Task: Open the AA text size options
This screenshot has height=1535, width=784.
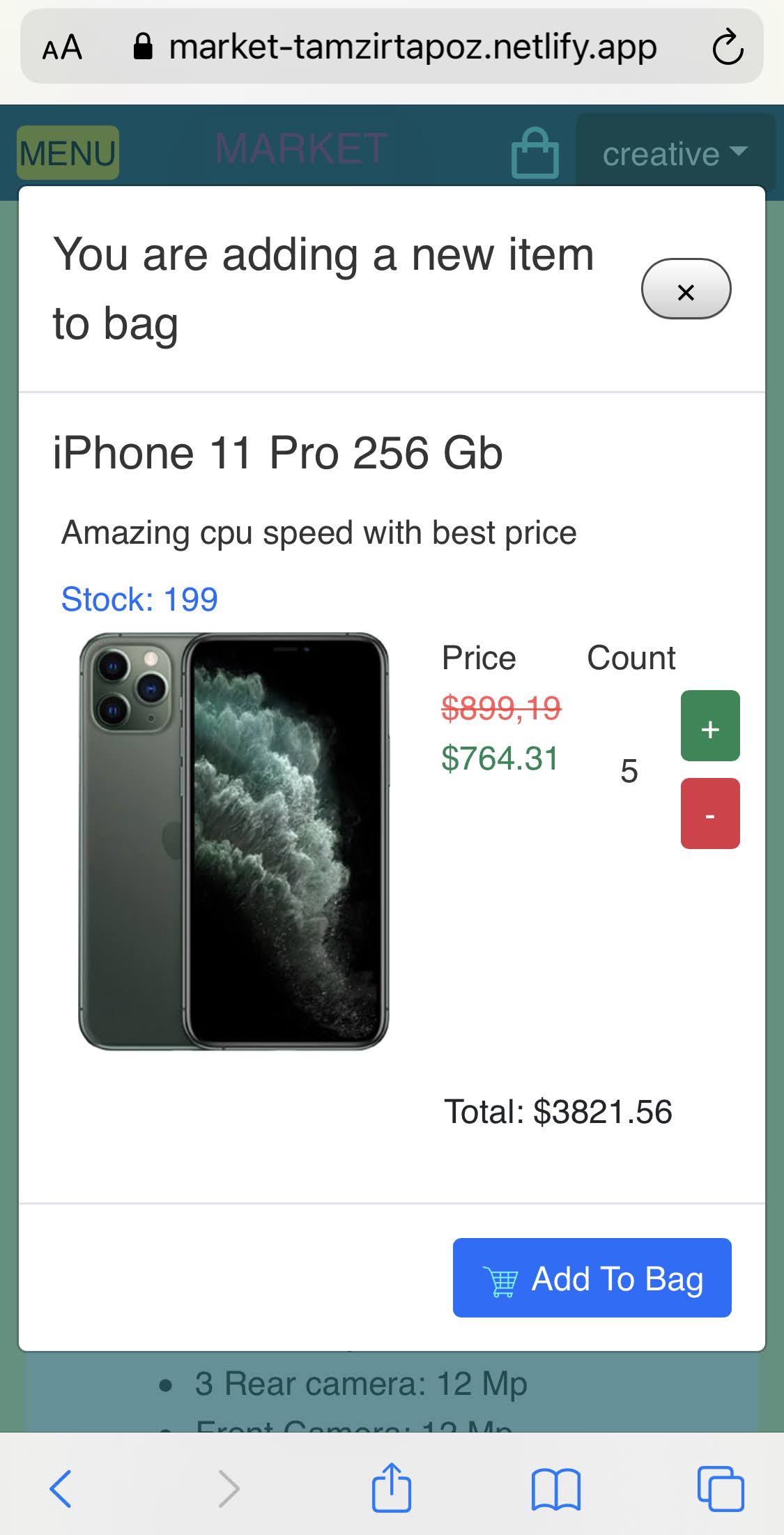Action: (62, 48)
